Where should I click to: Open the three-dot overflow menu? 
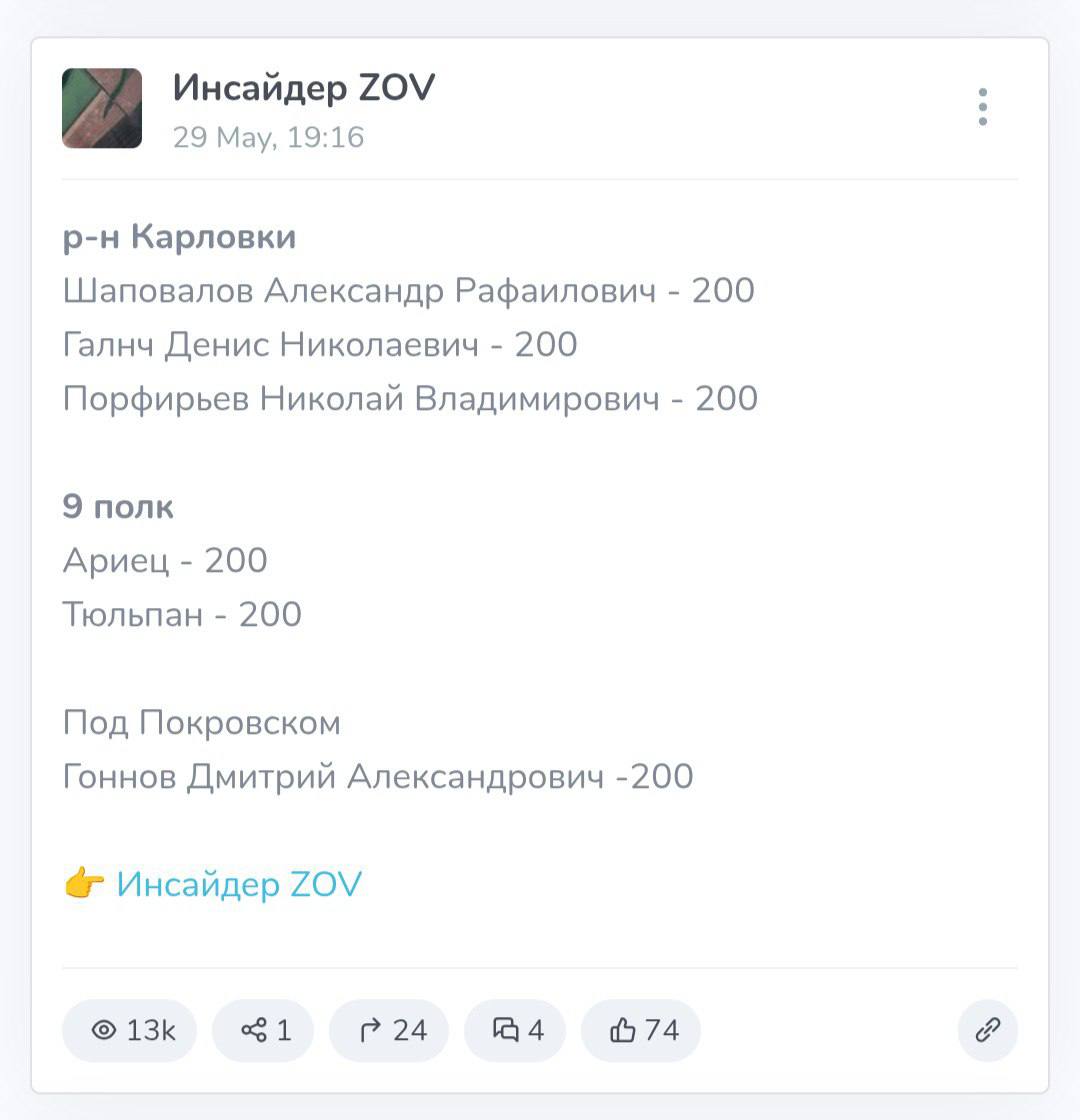983,107
